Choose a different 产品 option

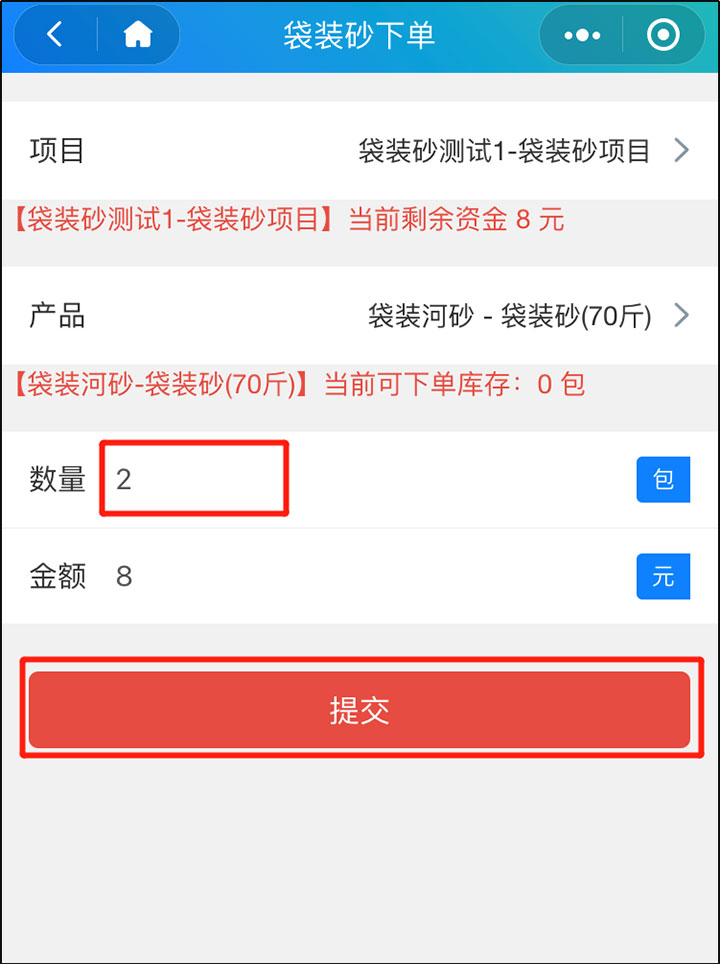pyautogui.click(x=360, y=317)
